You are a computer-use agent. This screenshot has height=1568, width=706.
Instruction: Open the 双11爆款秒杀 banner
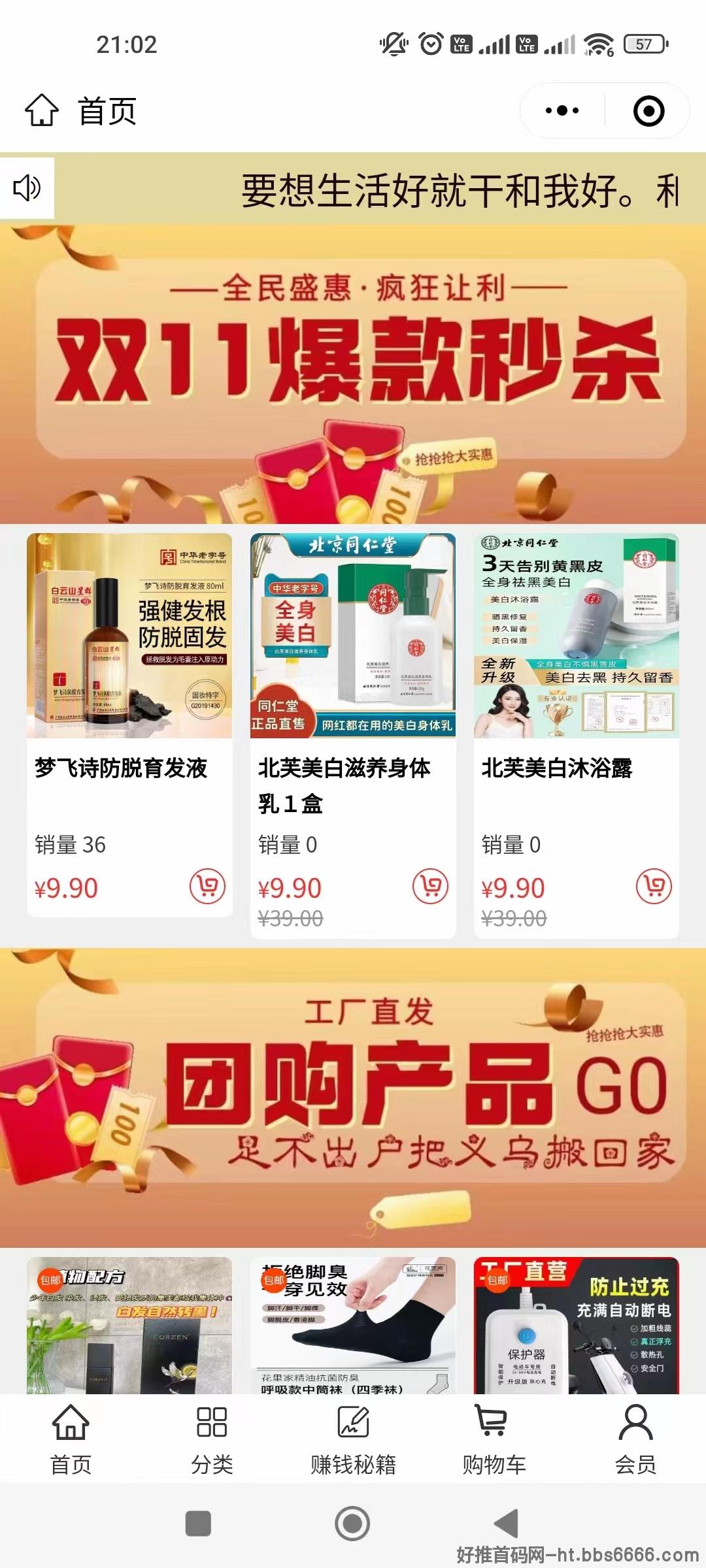coord(353,374)
